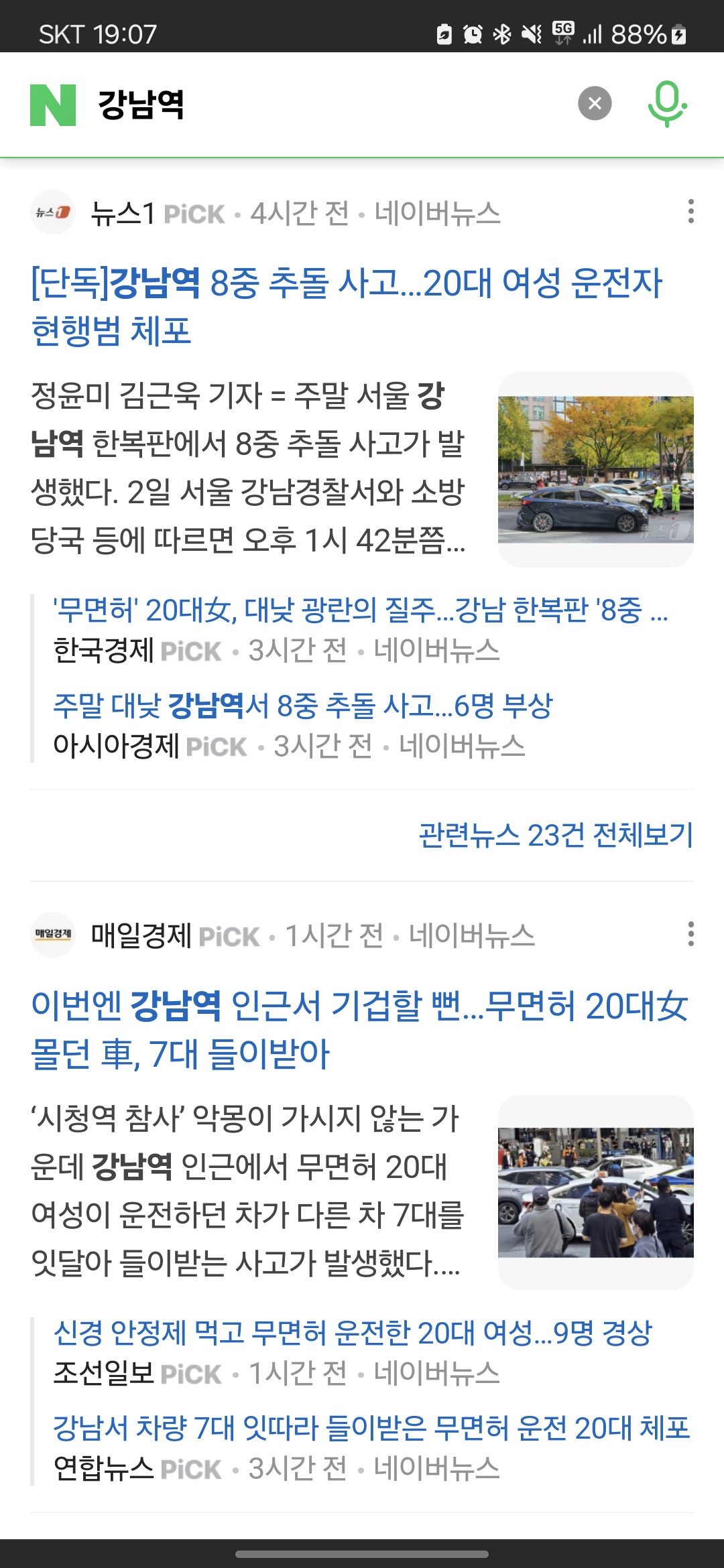The width and height of the screenshot is (724, 1568).
Task: Open the 뉴스1 crash scene thumbnail
Action: (x=596, y=470)
